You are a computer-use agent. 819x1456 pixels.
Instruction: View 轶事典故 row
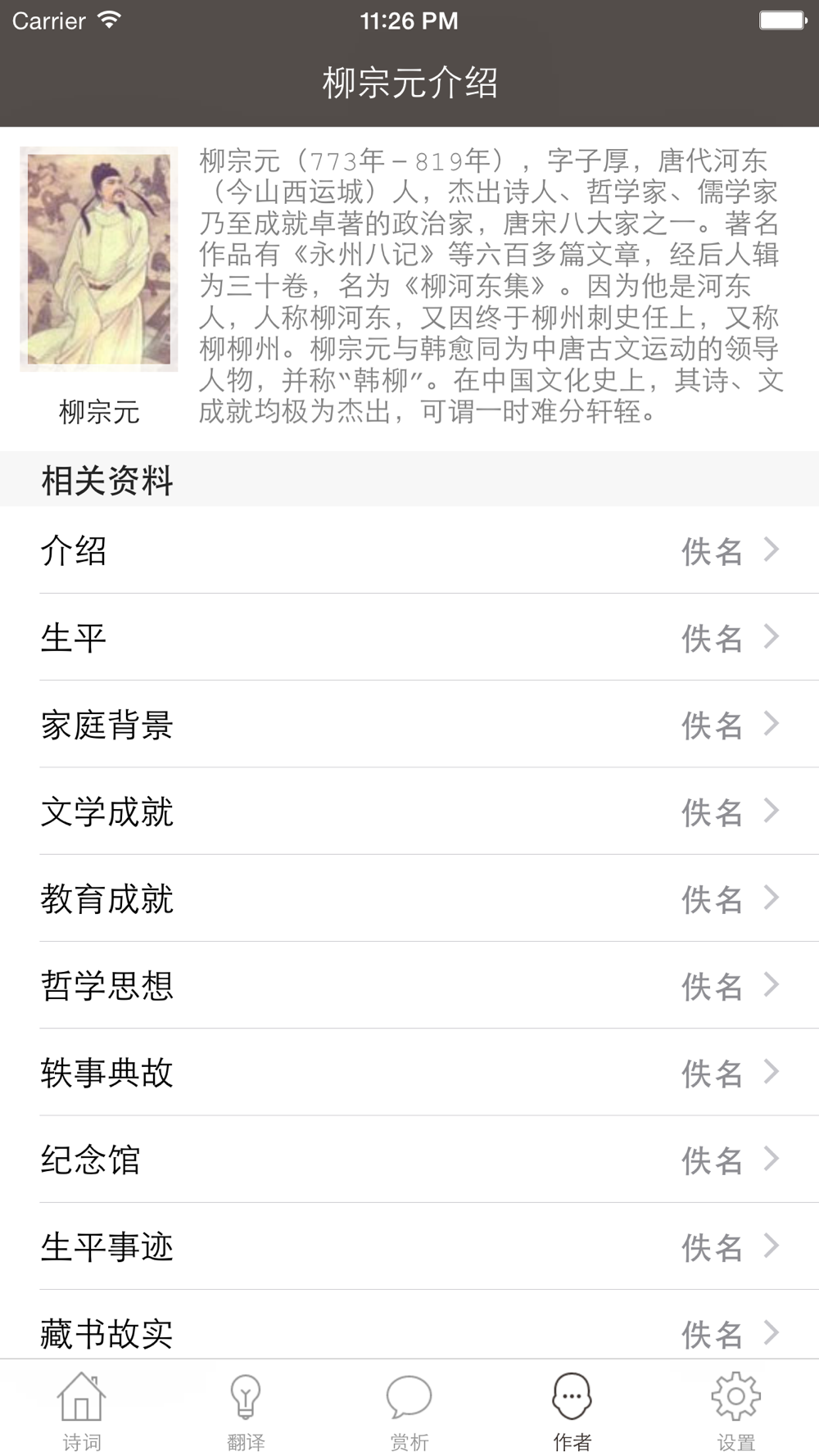pyautogui.click(x=409, y=1072)
